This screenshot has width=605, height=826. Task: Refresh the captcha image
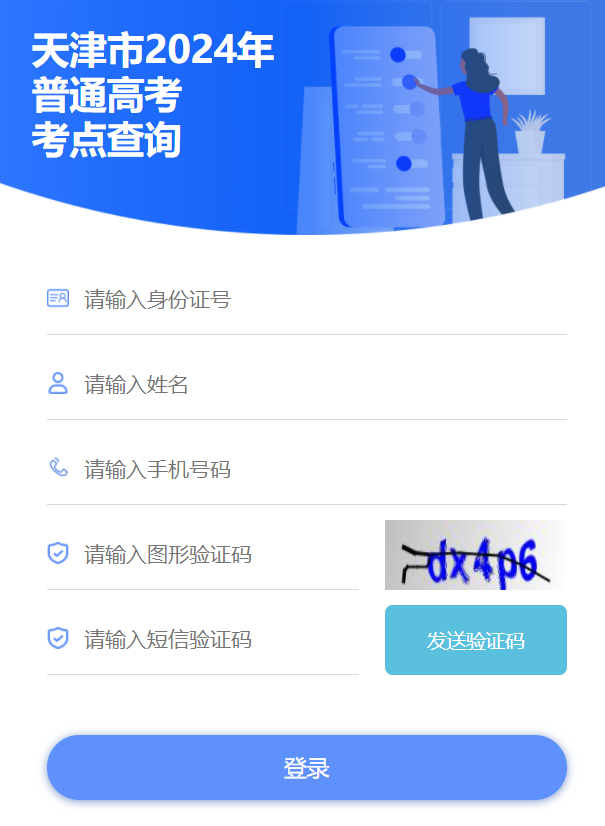click(475, 556)
